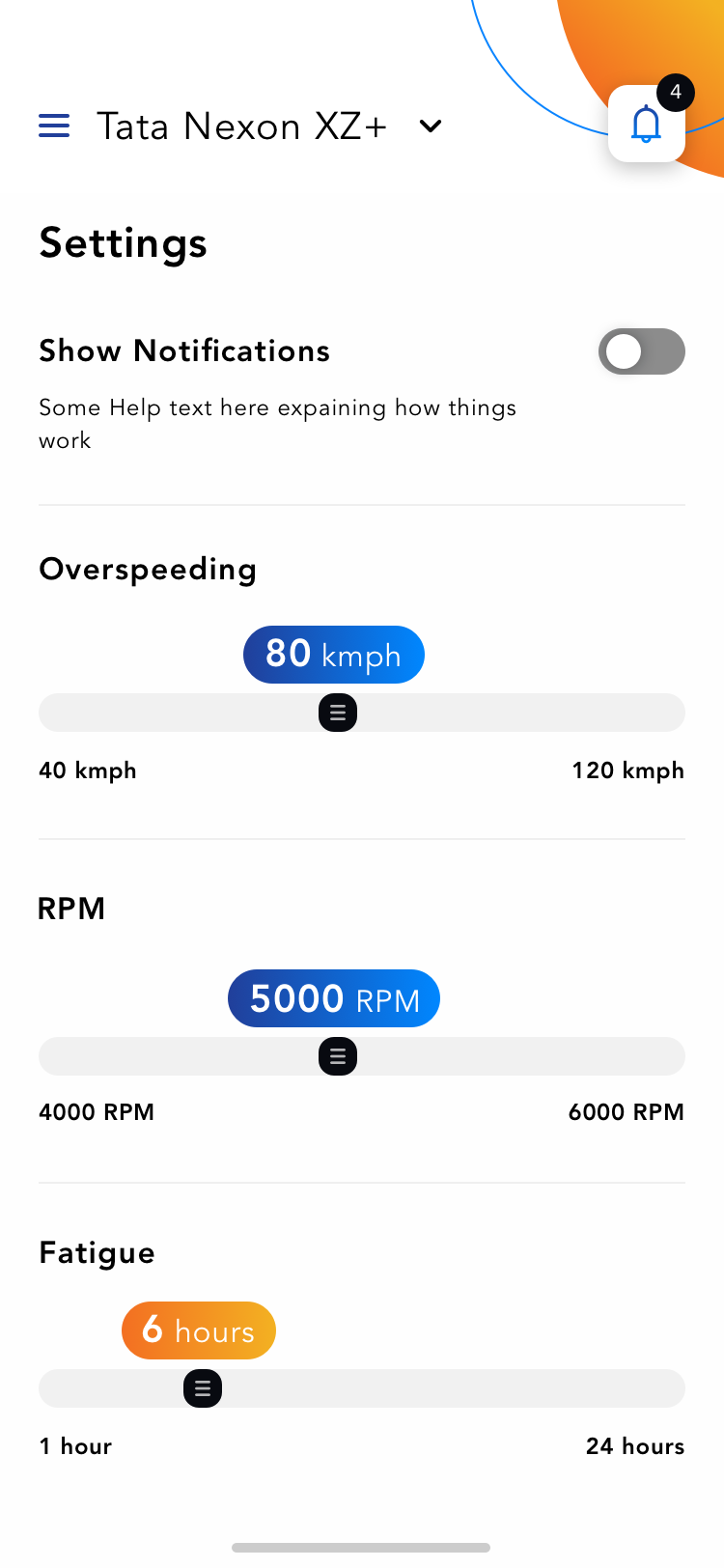724x1568 pixels.
Task: Open the hamburger menu
Action: click(x=54, y=126)
